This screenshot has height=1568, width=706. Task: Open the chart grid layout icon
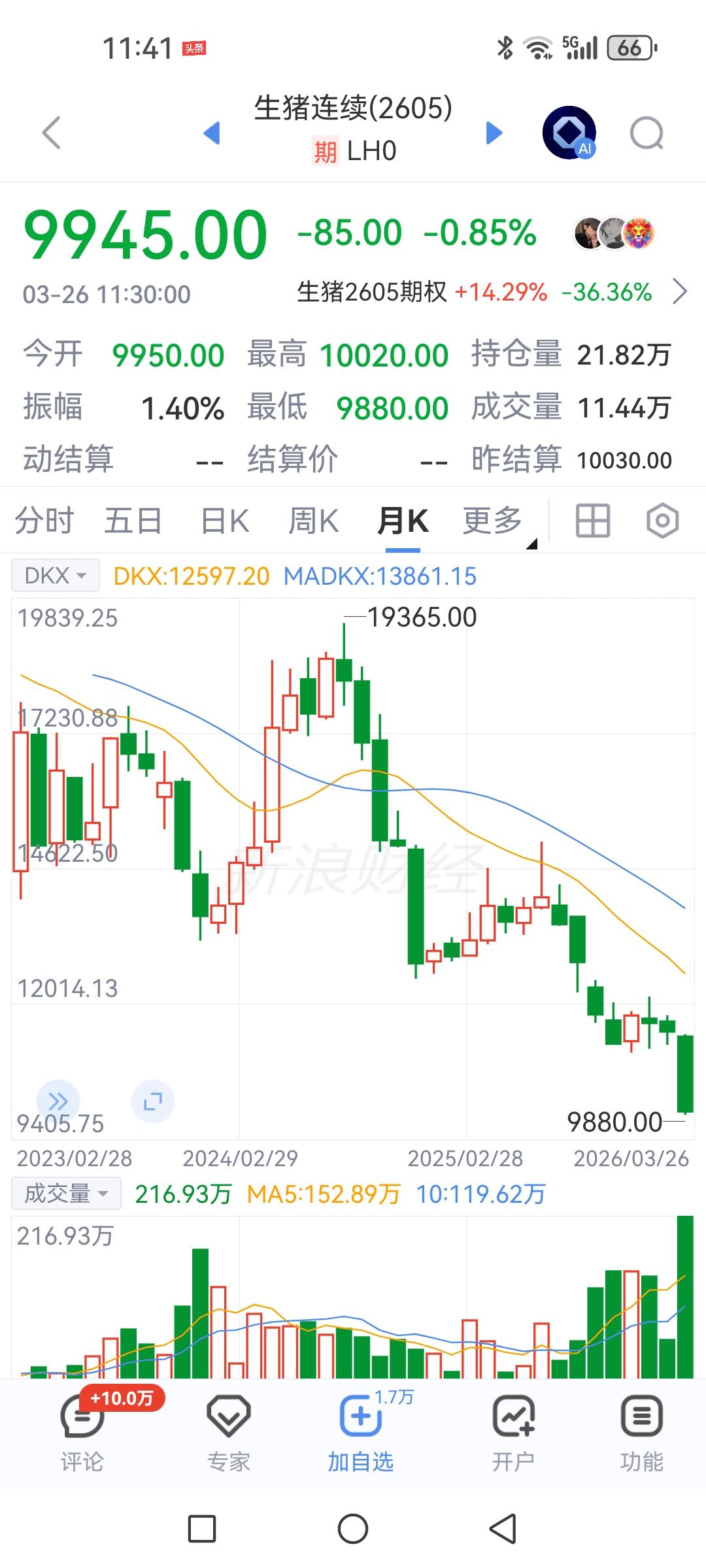592,521
